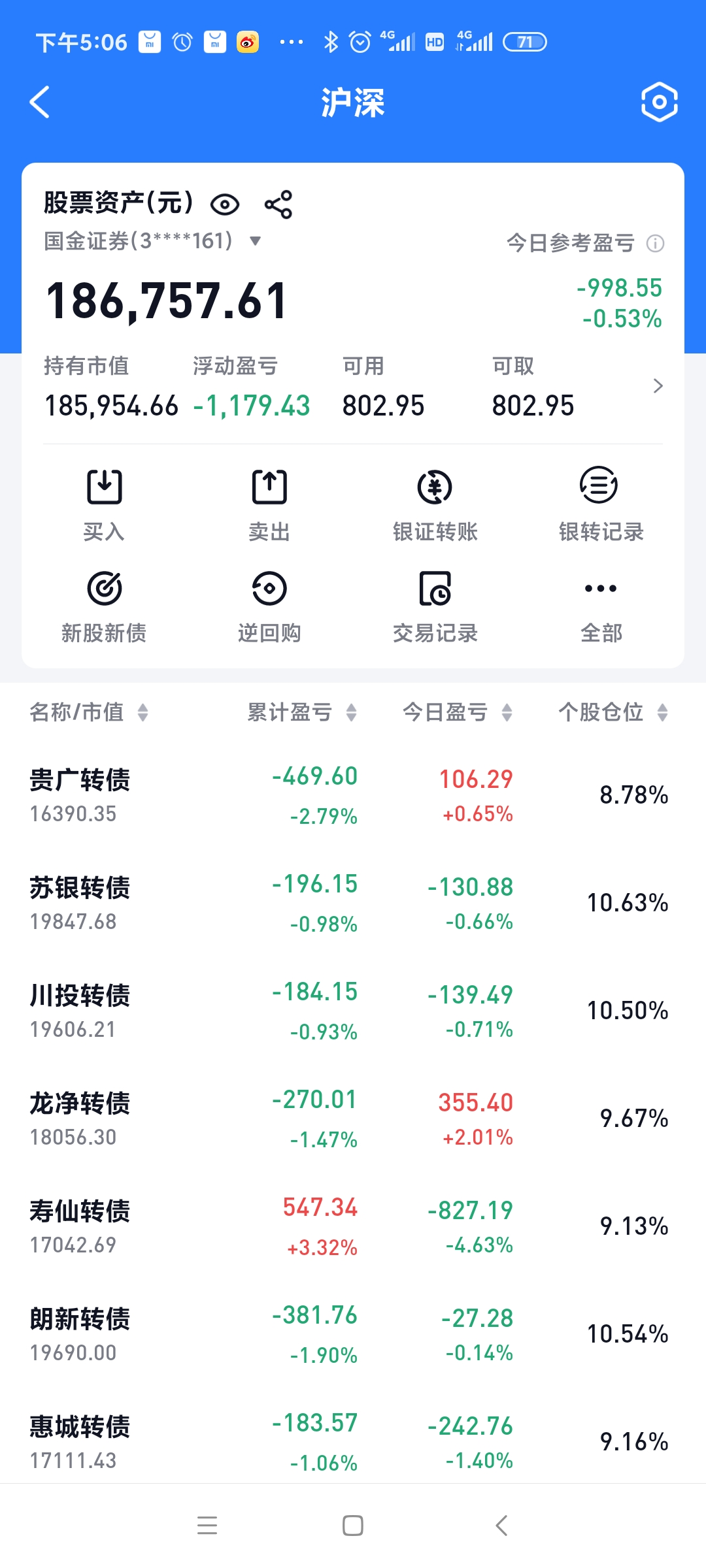Hide asset amounts with the eye icon

[x=225, y=204]
